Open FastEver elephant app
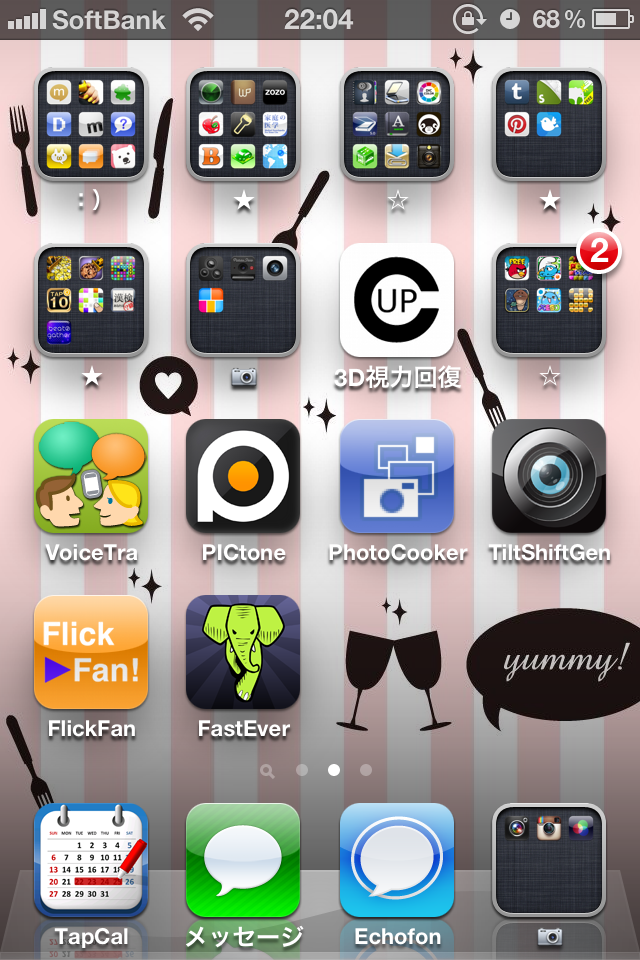 point(243,652)
